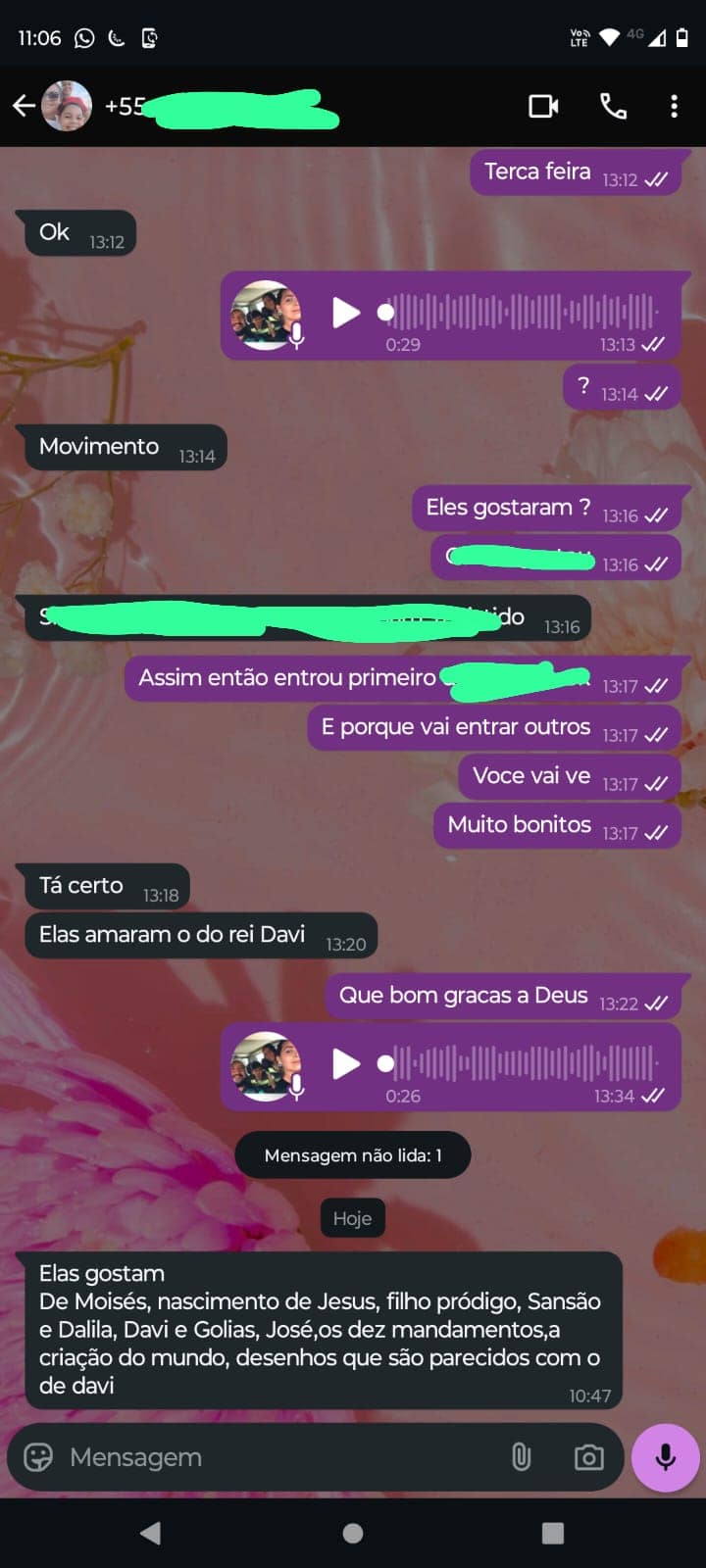
Task: Attach a file with the paperclip
Action: point(522,1457)
